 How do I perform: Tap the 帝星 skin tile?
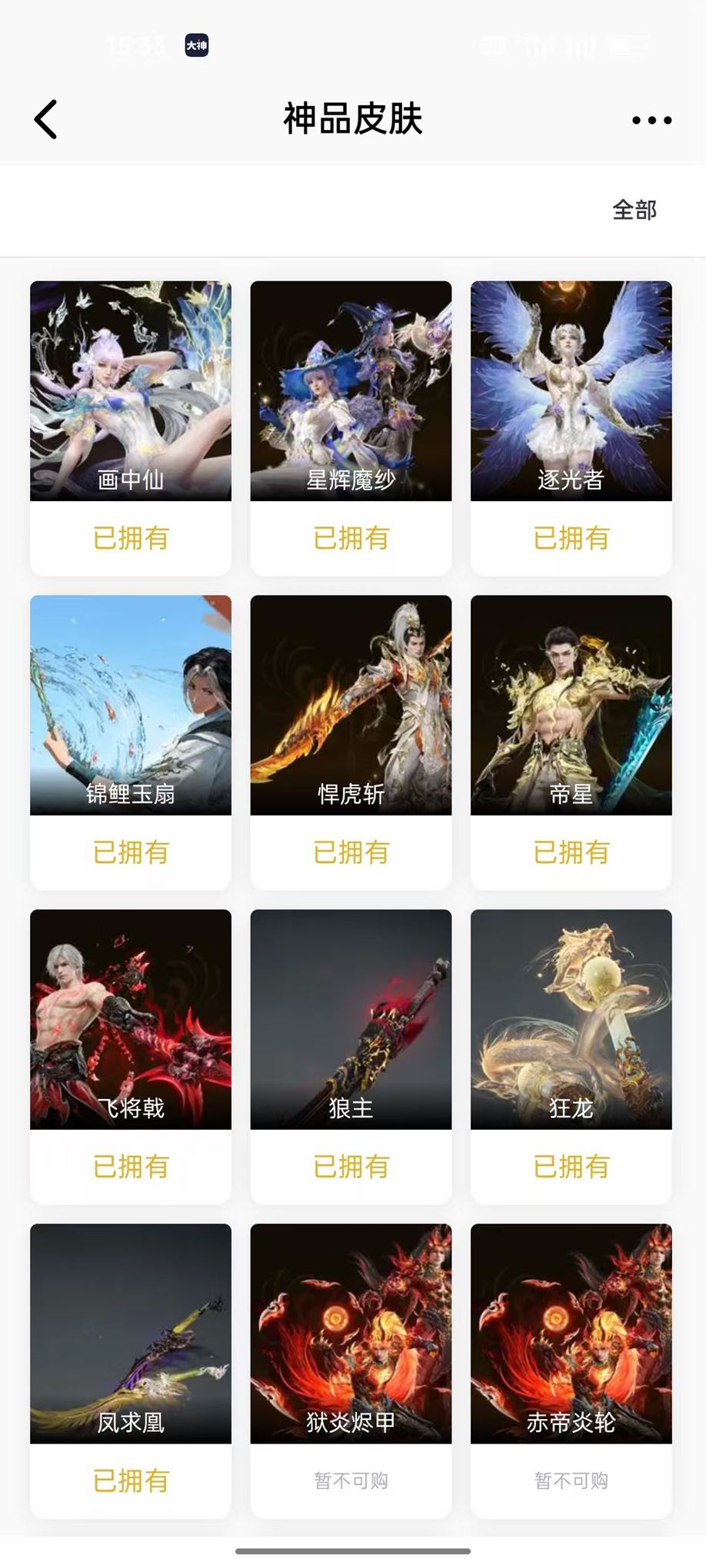[571, 705]
